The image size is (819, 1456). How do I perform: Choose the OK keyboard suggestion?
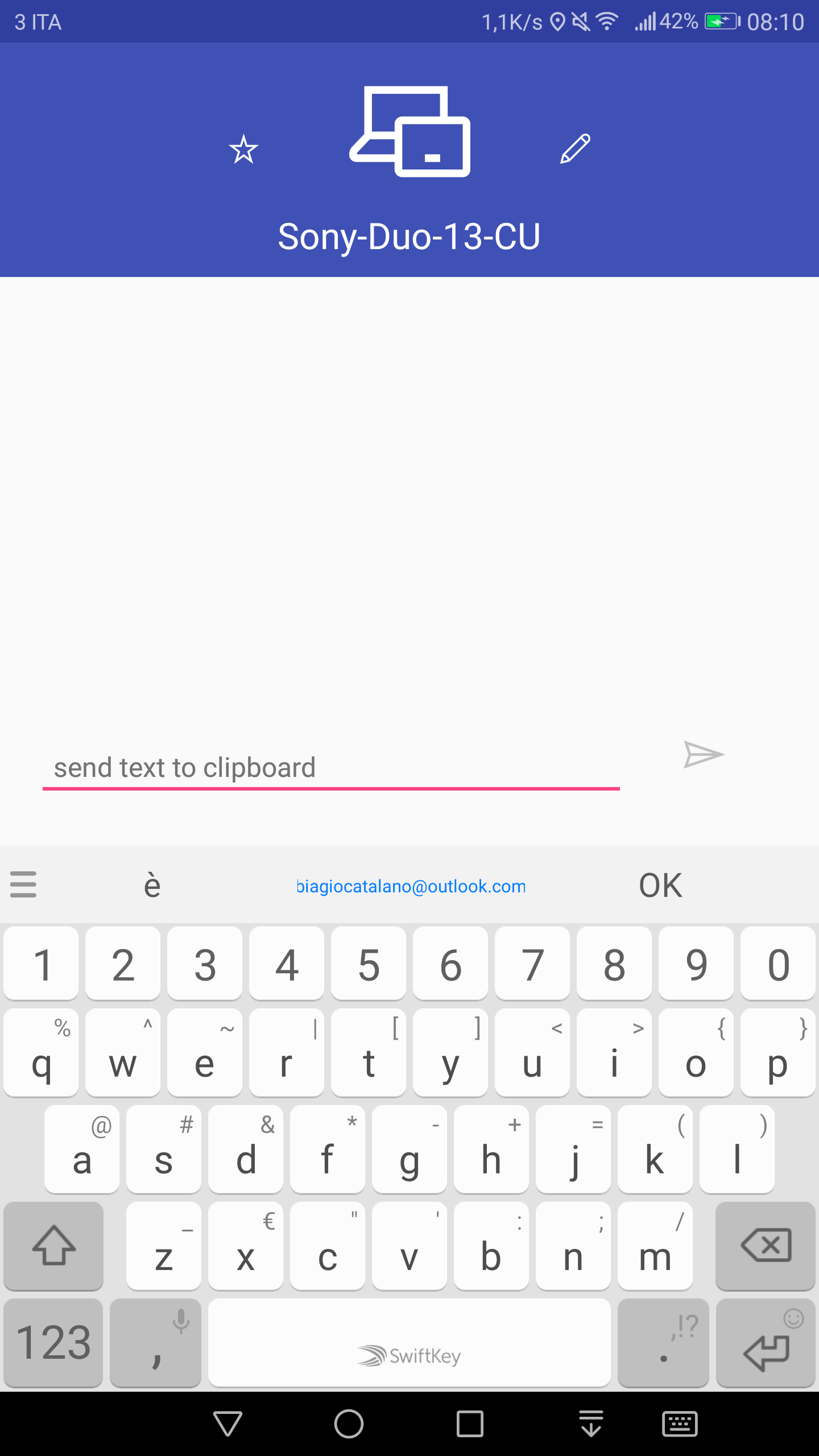[x=660, y=886]
